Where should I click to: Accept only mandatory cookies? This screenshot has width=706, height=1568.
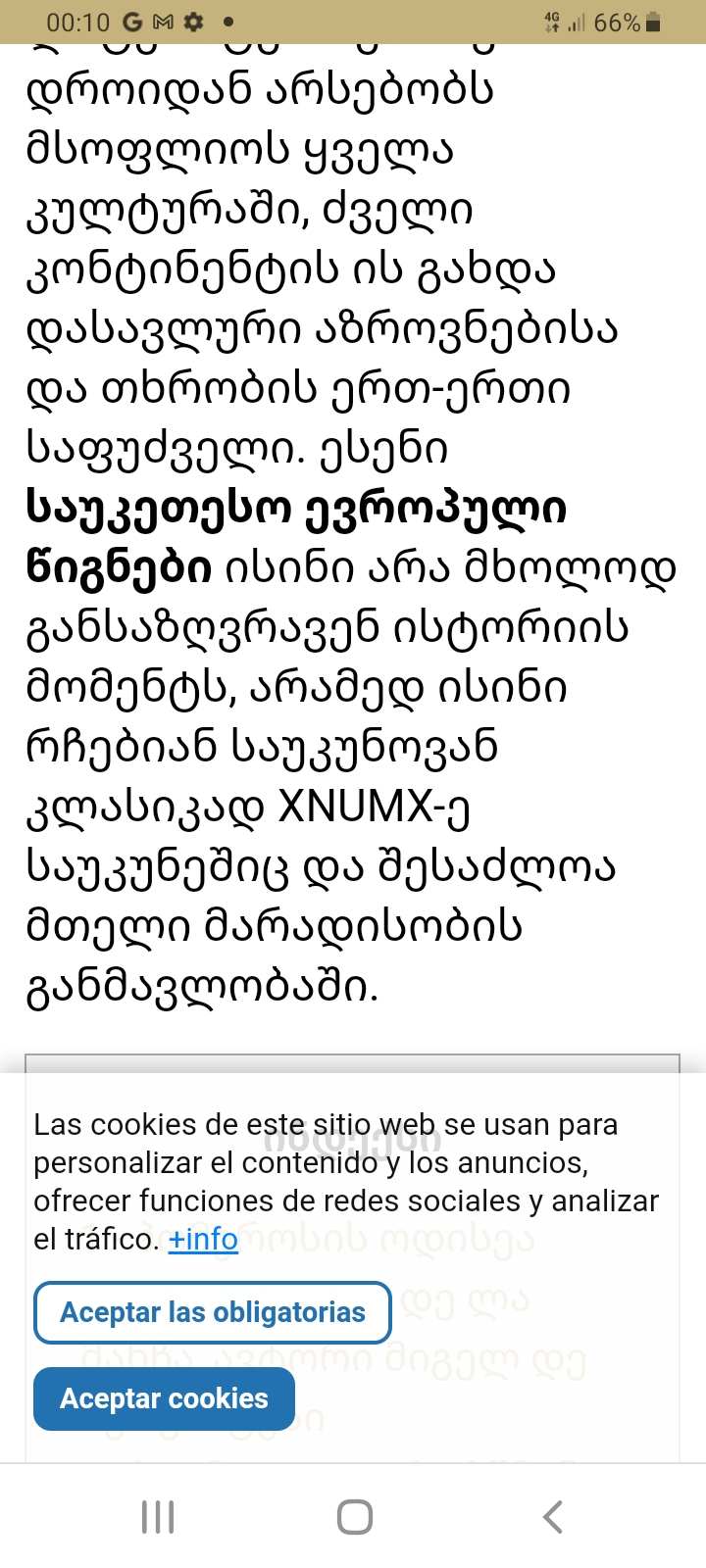coord(213,1312)
